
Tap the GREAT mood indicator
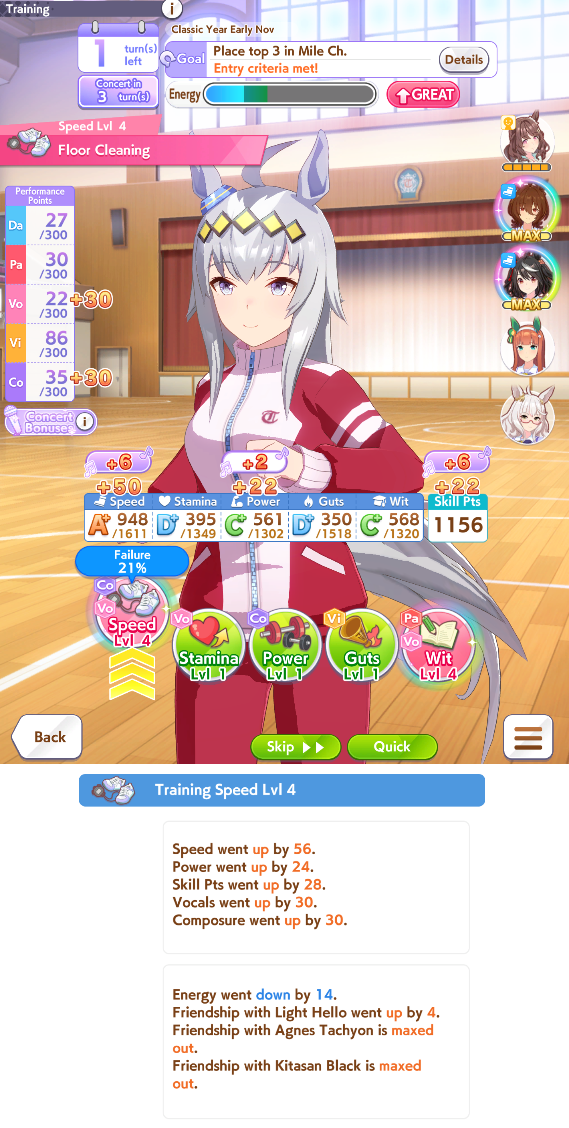(x=423, y=94)
